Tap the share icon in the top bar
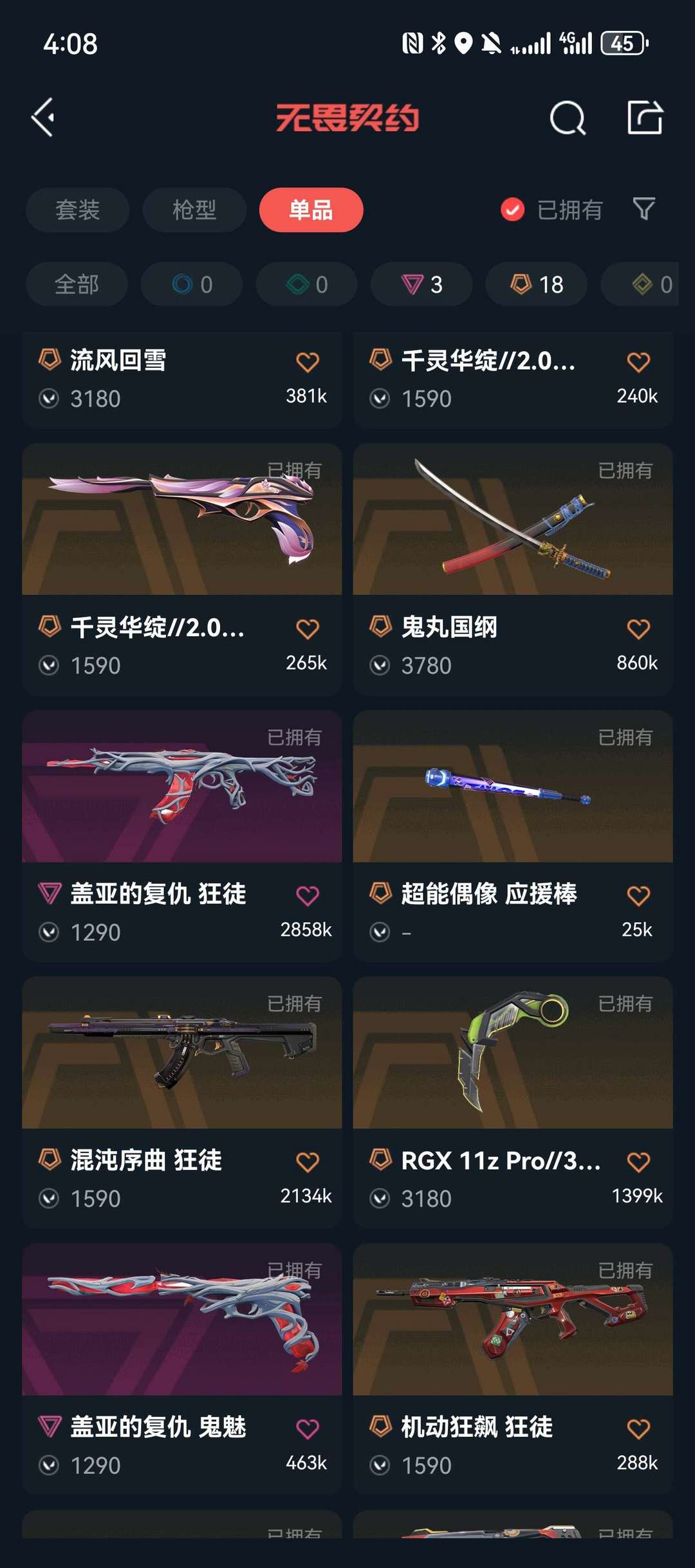 [x=645, y=118]
